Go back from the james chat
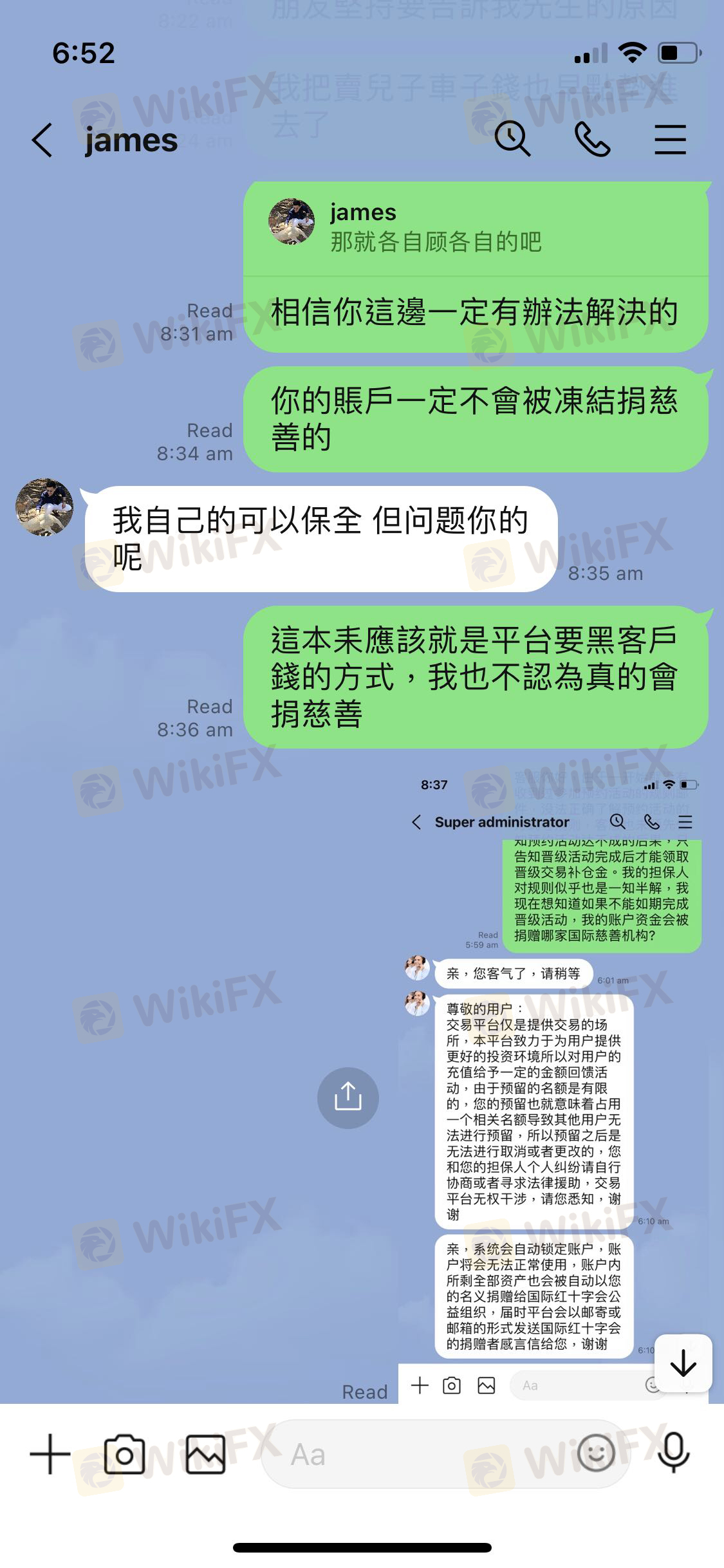Viewport: 724px width, 1568px height. (42, 140)
